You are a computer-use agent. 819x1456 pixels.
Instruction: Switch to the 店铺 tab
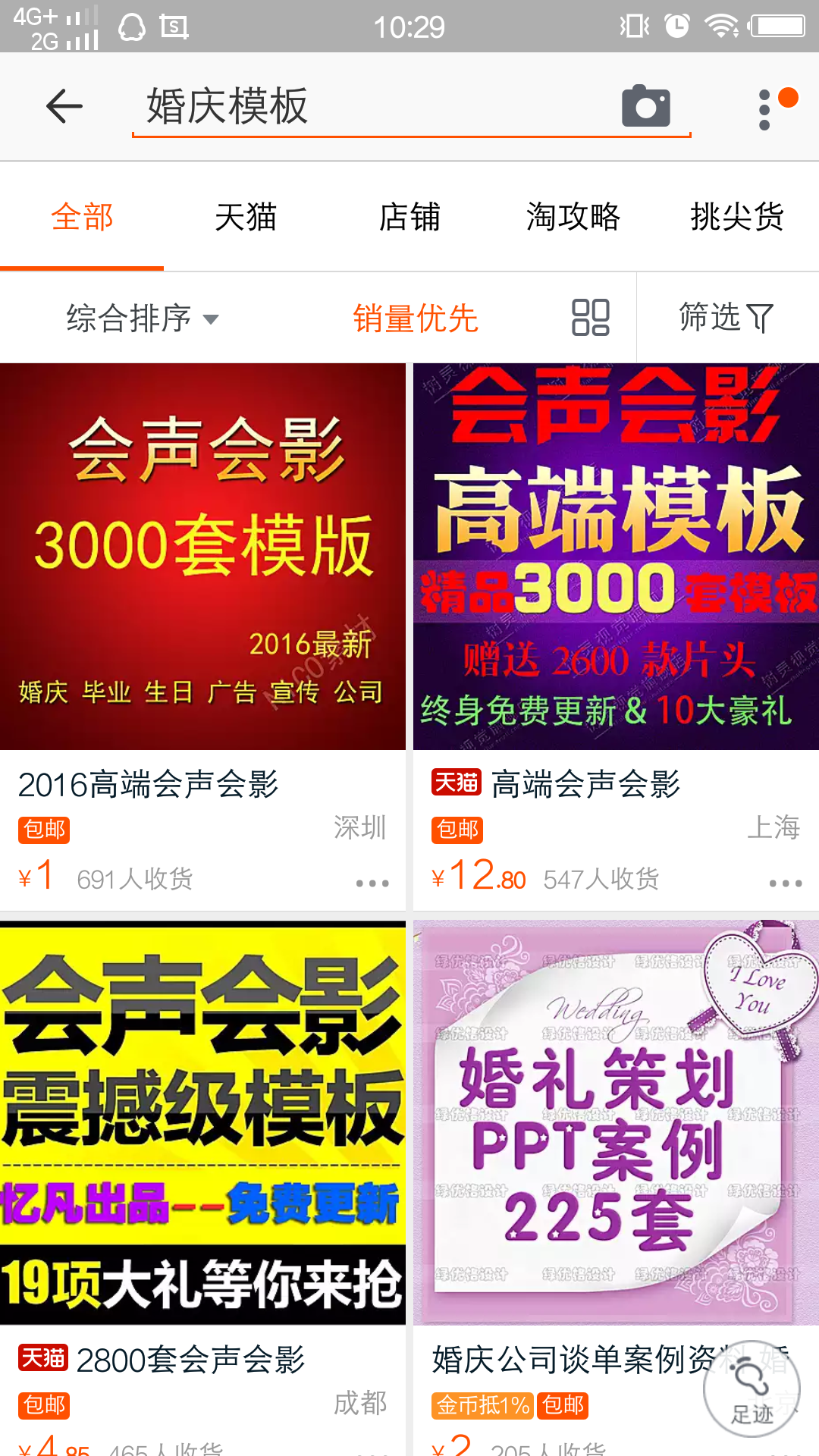(x=409, y=218)
